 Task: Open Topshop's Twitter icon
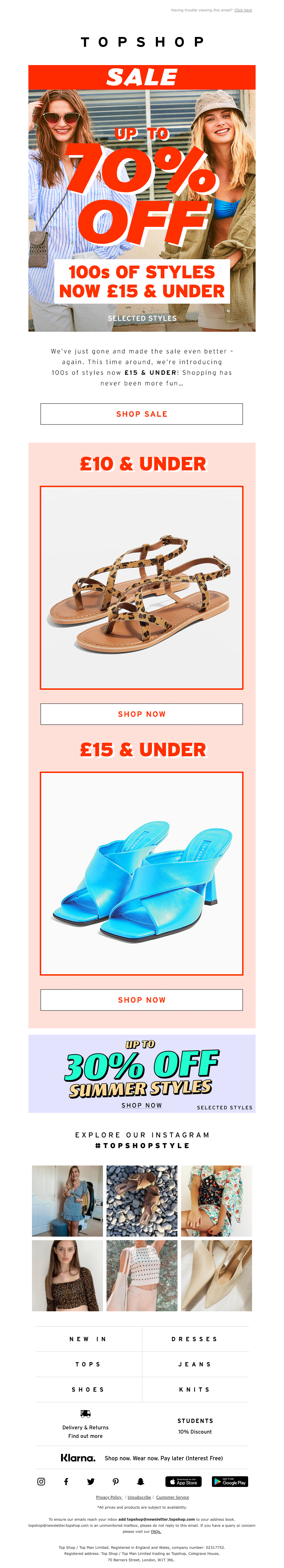coord(91,1482)
